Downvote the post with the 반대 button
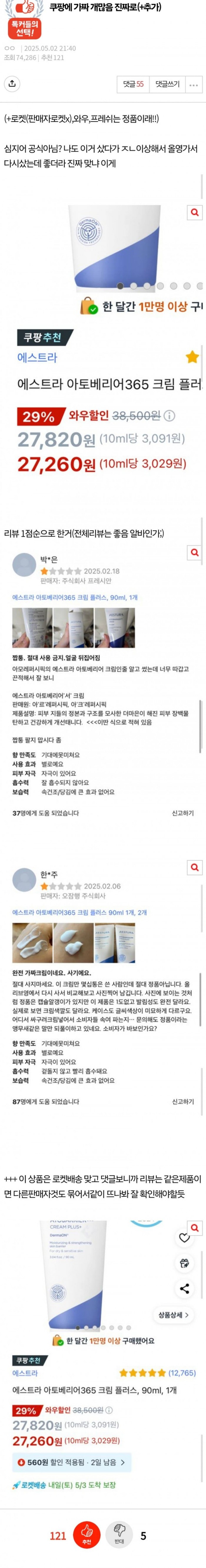The image size is (206, 1568). coord(119,1536)
